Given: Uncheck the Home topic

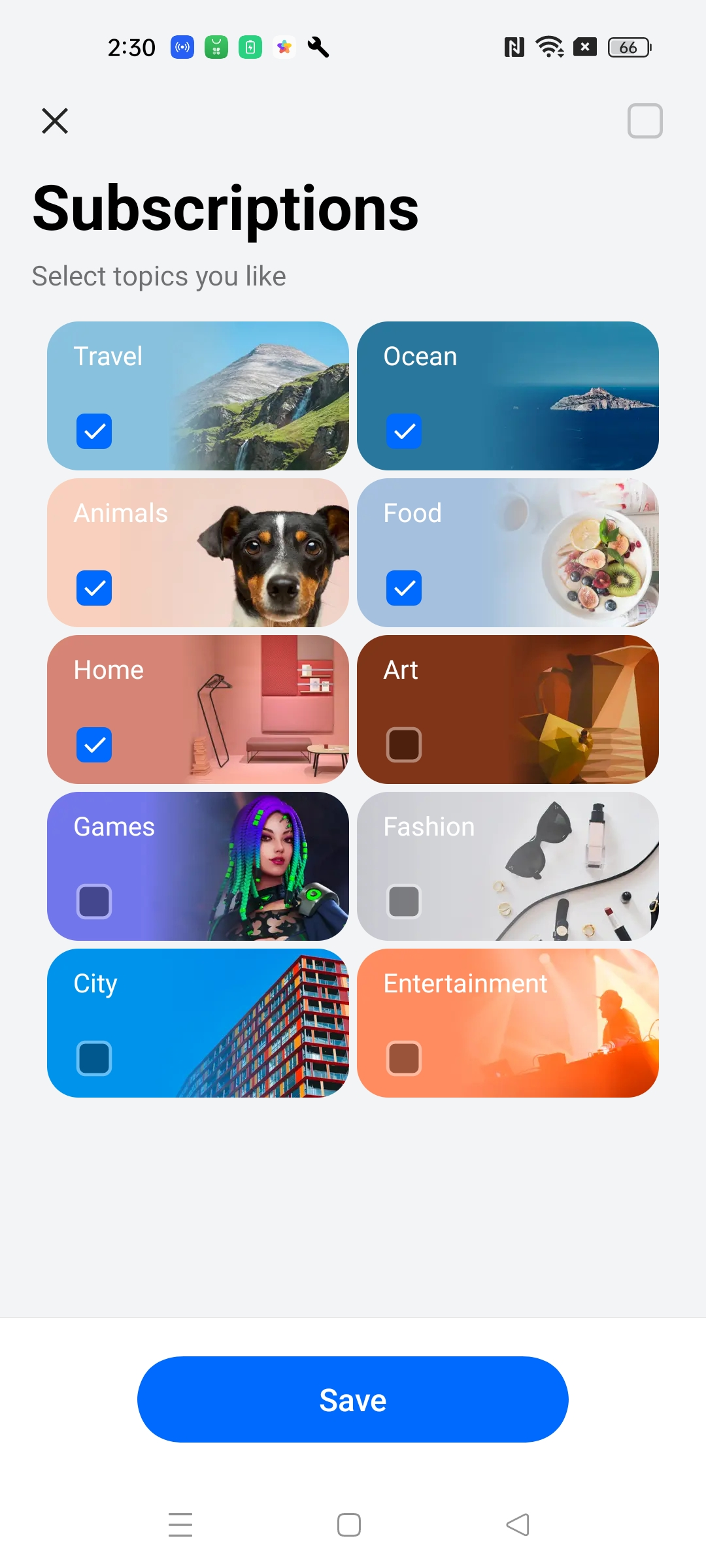Looking at the screenshot, I should coord(94,745).
